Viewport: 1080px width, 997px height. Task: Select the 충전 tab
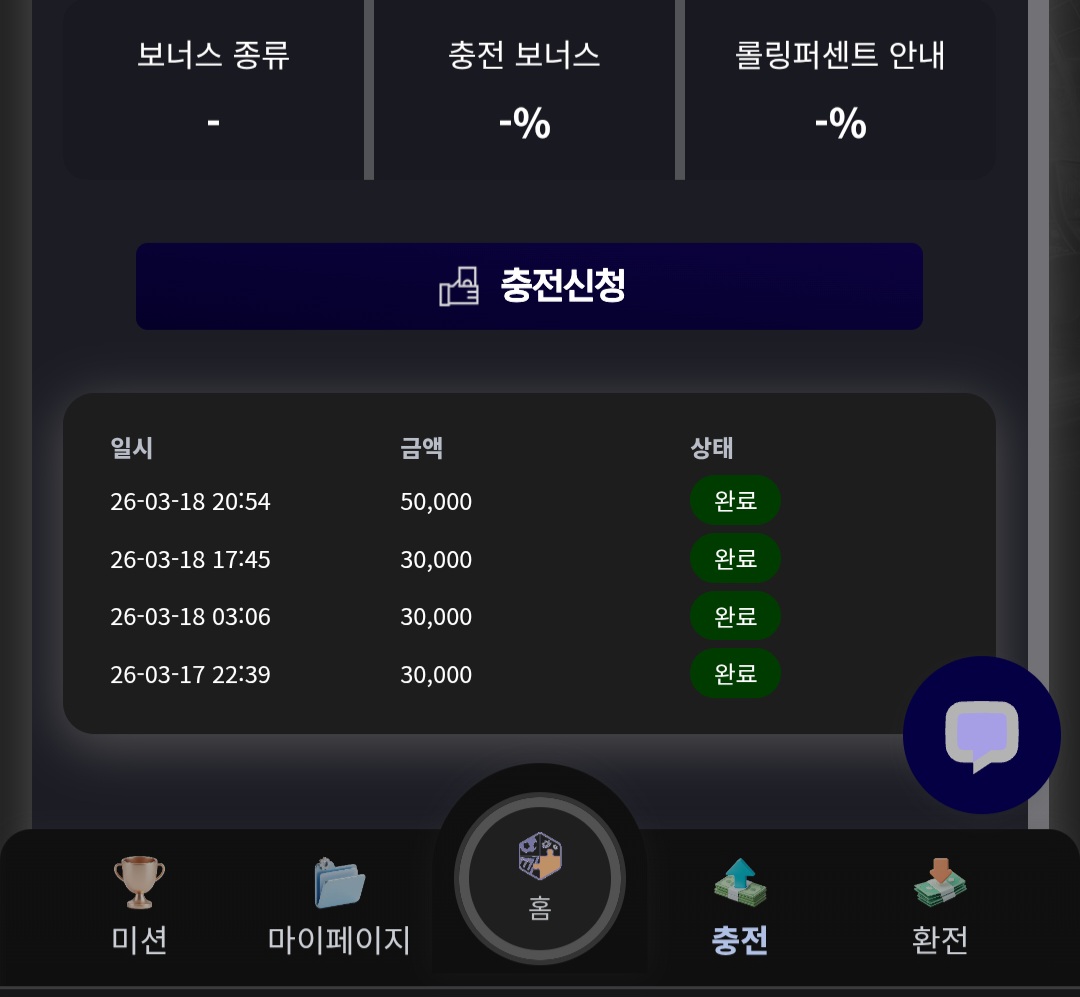pyautogui.click(x=740, y=906)
